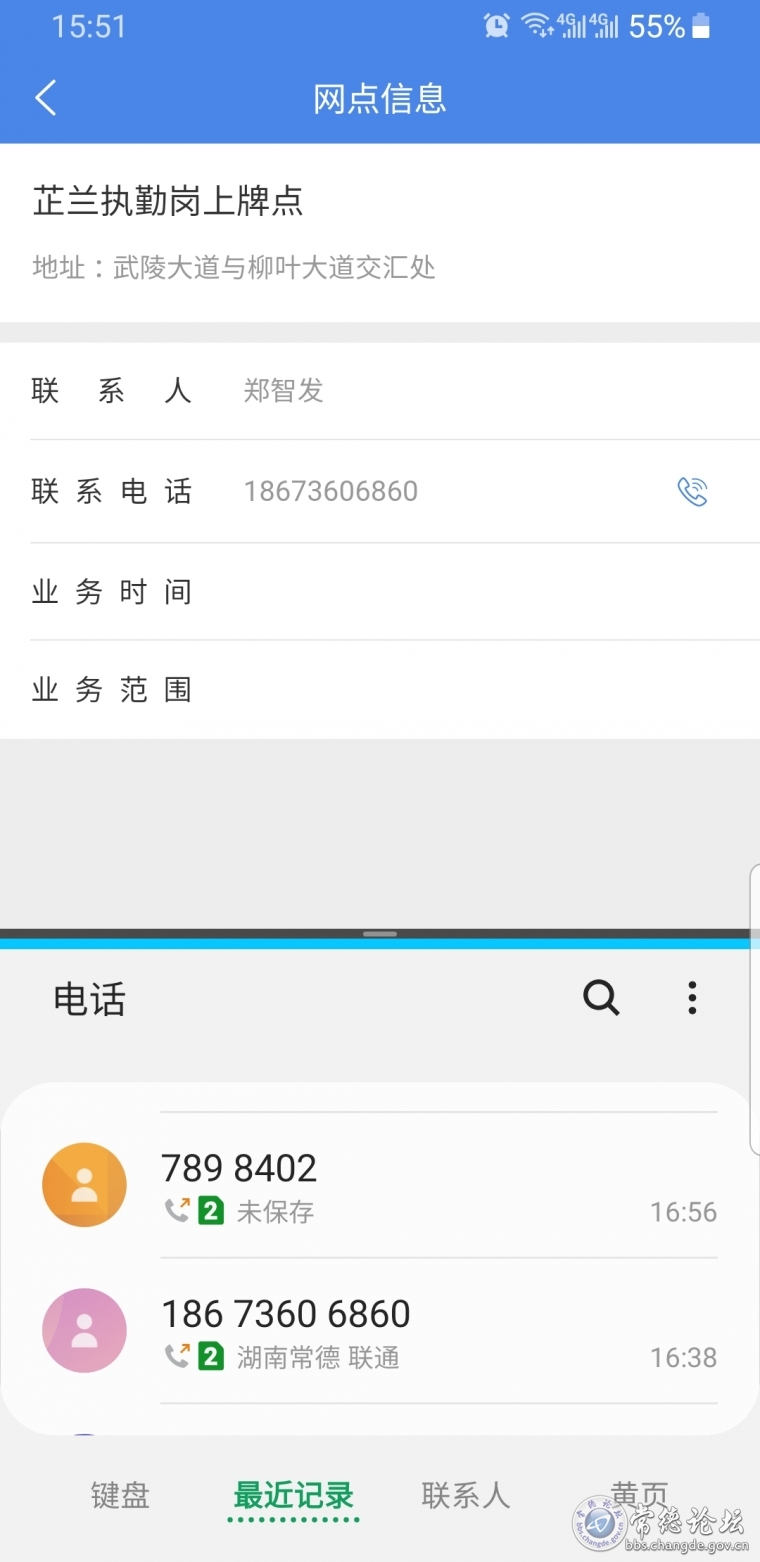Search in the 电话 app
Image resolution: width=760 pixels, height=1562 pixels.
(601, 997)
